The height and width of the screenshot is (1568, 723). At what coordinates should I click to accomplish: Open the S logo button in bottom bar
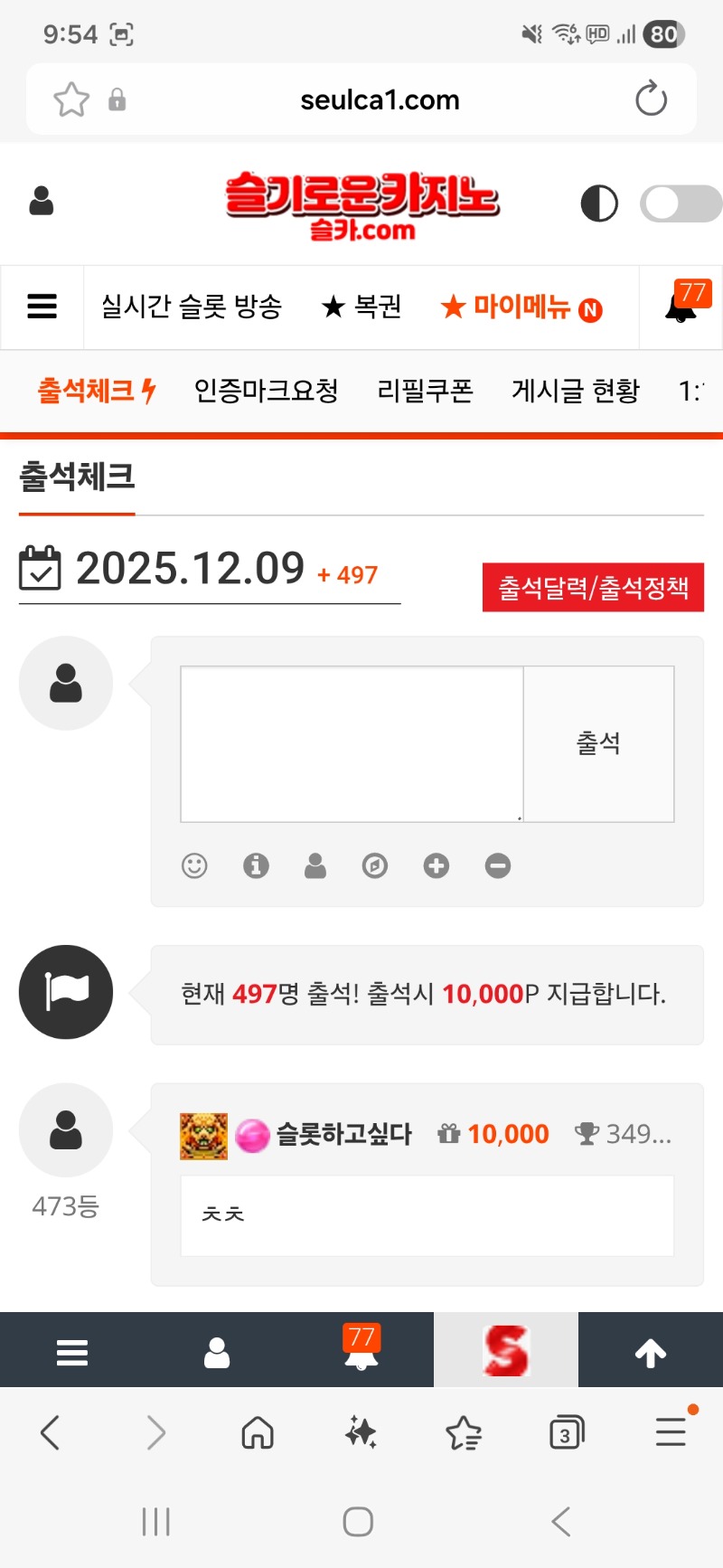[505, 1351]
